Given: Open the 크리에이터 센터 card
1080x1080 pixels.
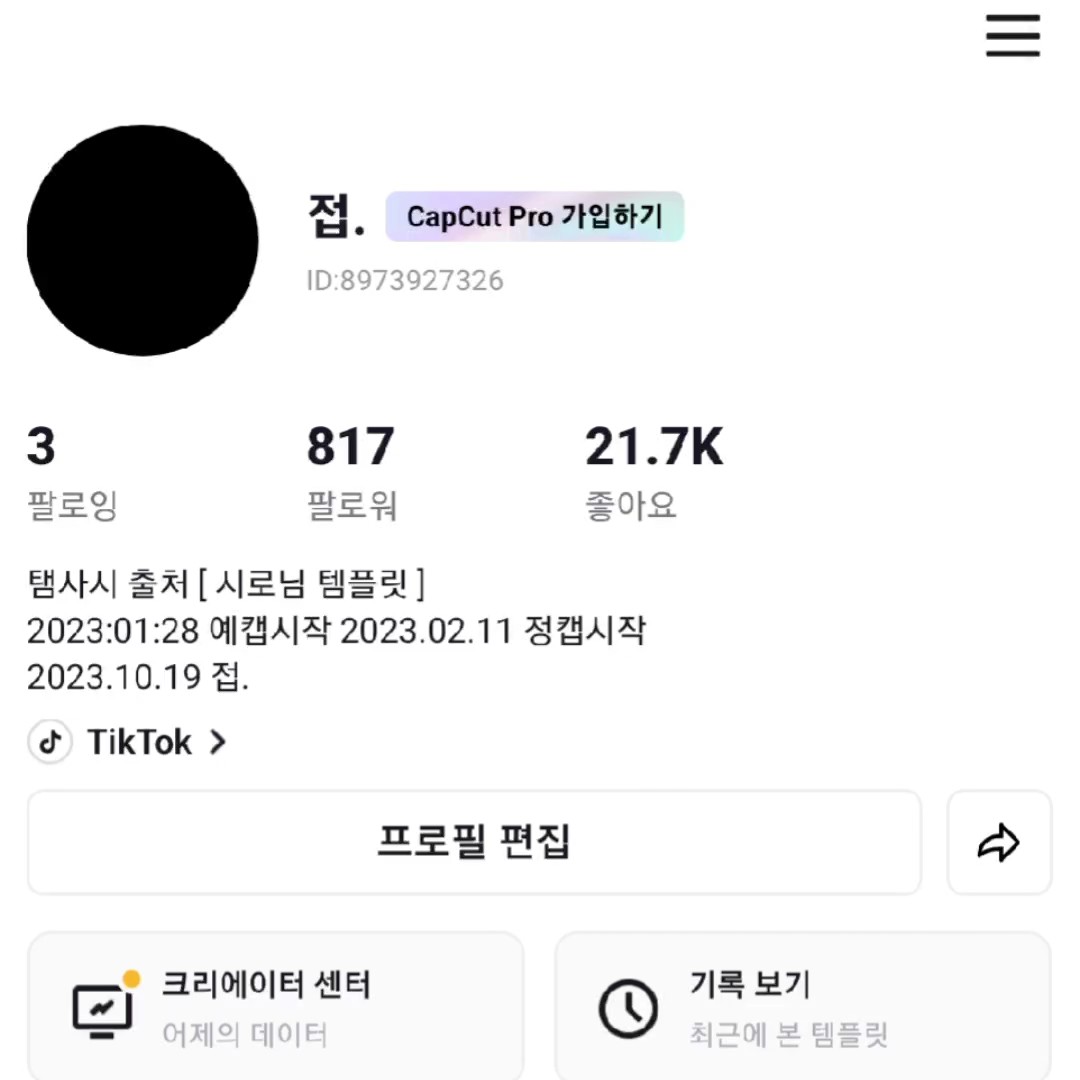Looking at the screenshot, I should tap(275, 1005).
